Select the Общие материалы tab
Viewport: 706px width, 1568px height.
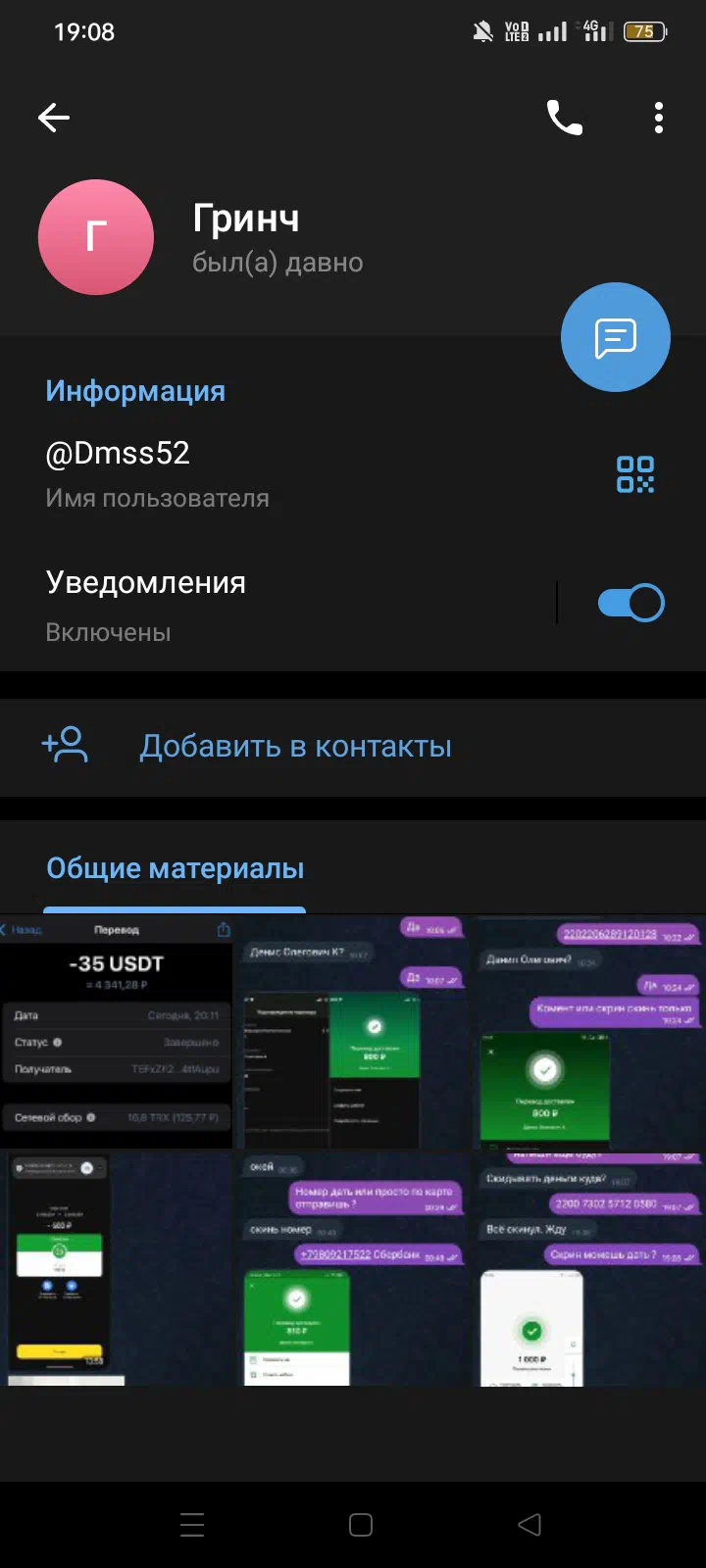coord(176,869)
